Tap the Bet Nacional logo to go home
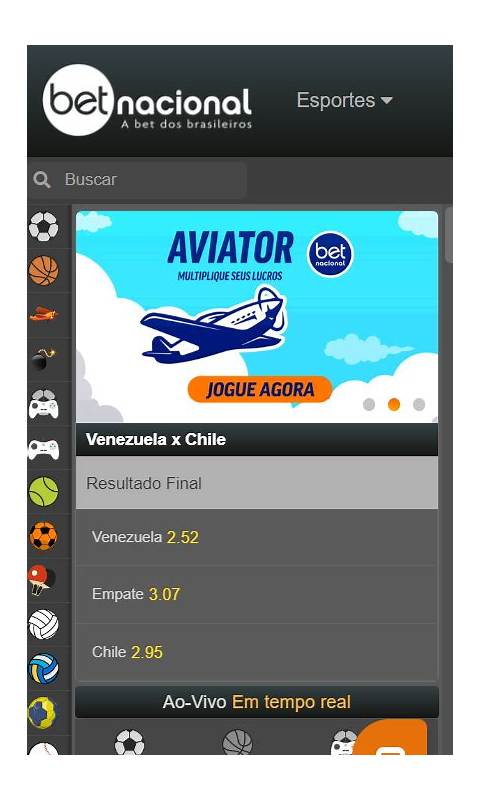The height and width of the screenshot is (800, 480). (x=147, y=101)
